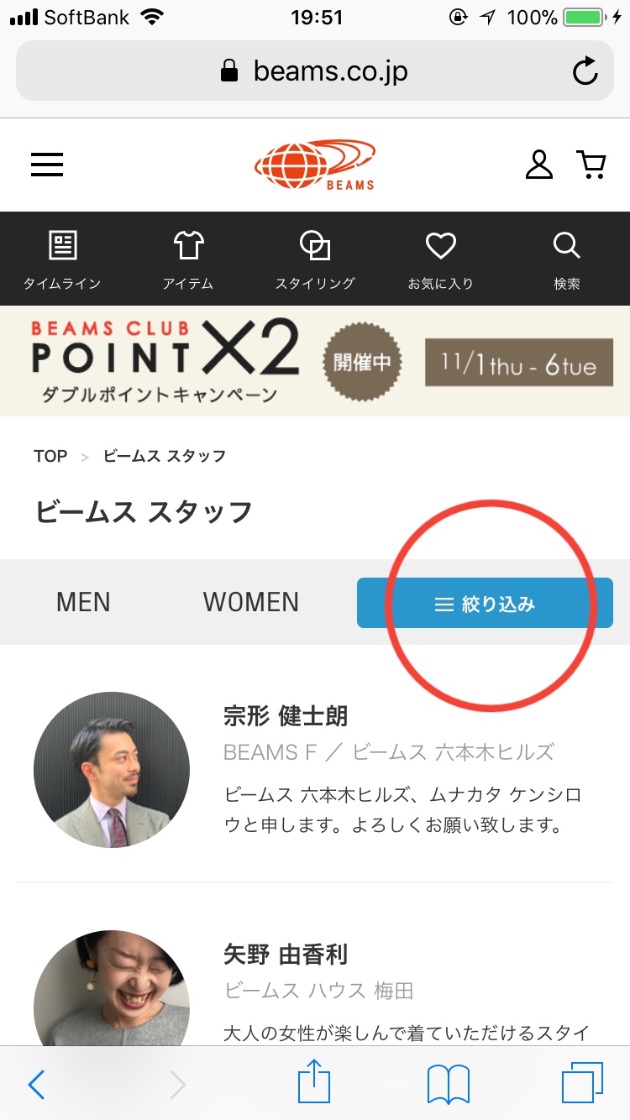This screenshot has height=1120, width=630.
Task: Open staff profile of 宗形 健士朗
Action: (x=286, y=716)
